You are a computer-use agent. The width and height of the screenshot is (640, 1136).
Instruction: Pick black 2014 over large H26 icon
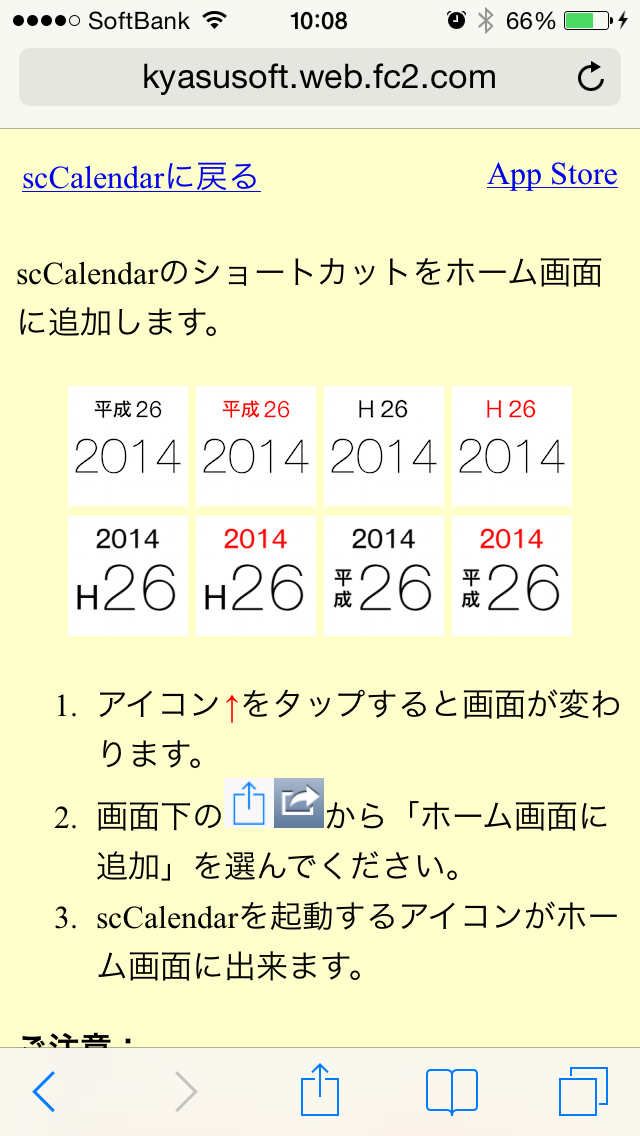(127, 575)
